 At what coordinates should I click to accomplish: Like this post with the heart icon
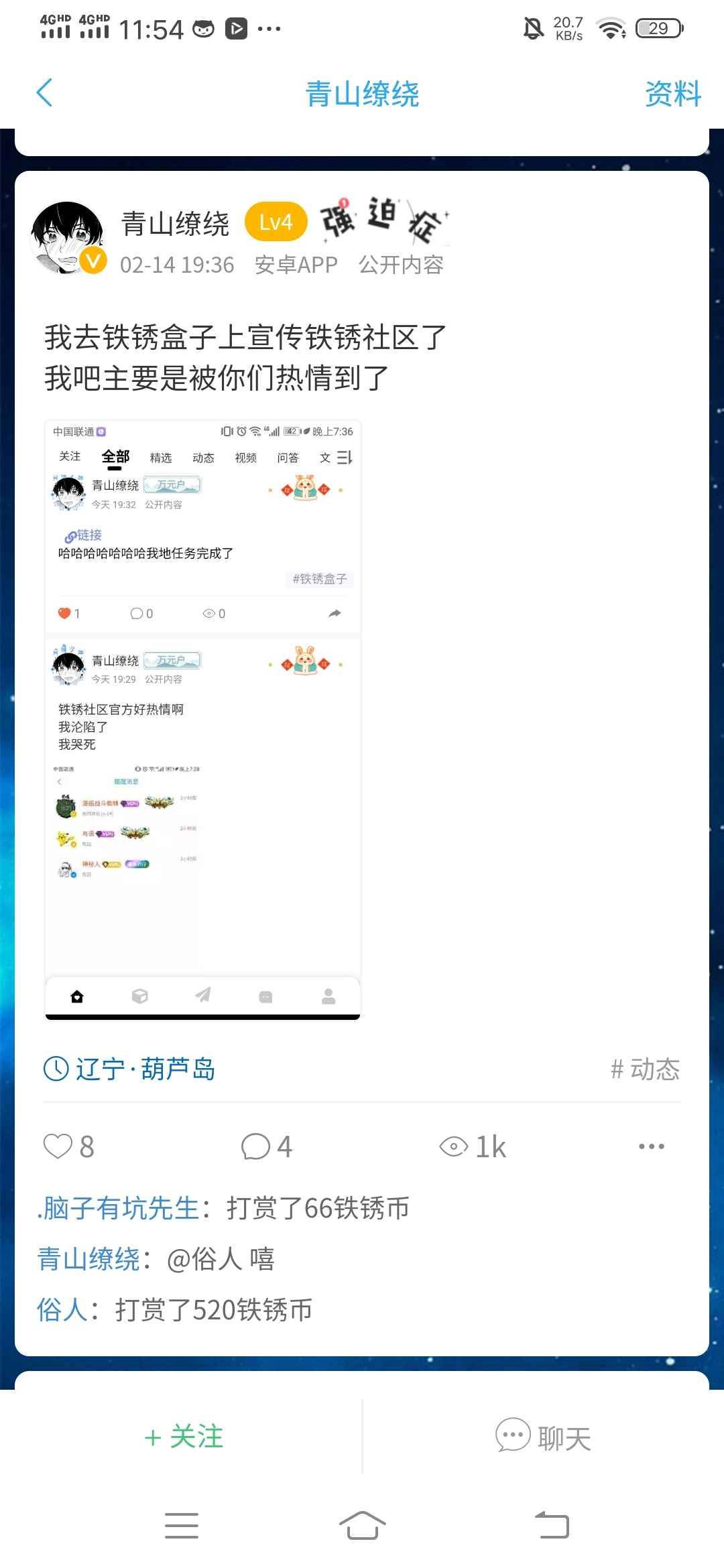[x=58, y=1147]
